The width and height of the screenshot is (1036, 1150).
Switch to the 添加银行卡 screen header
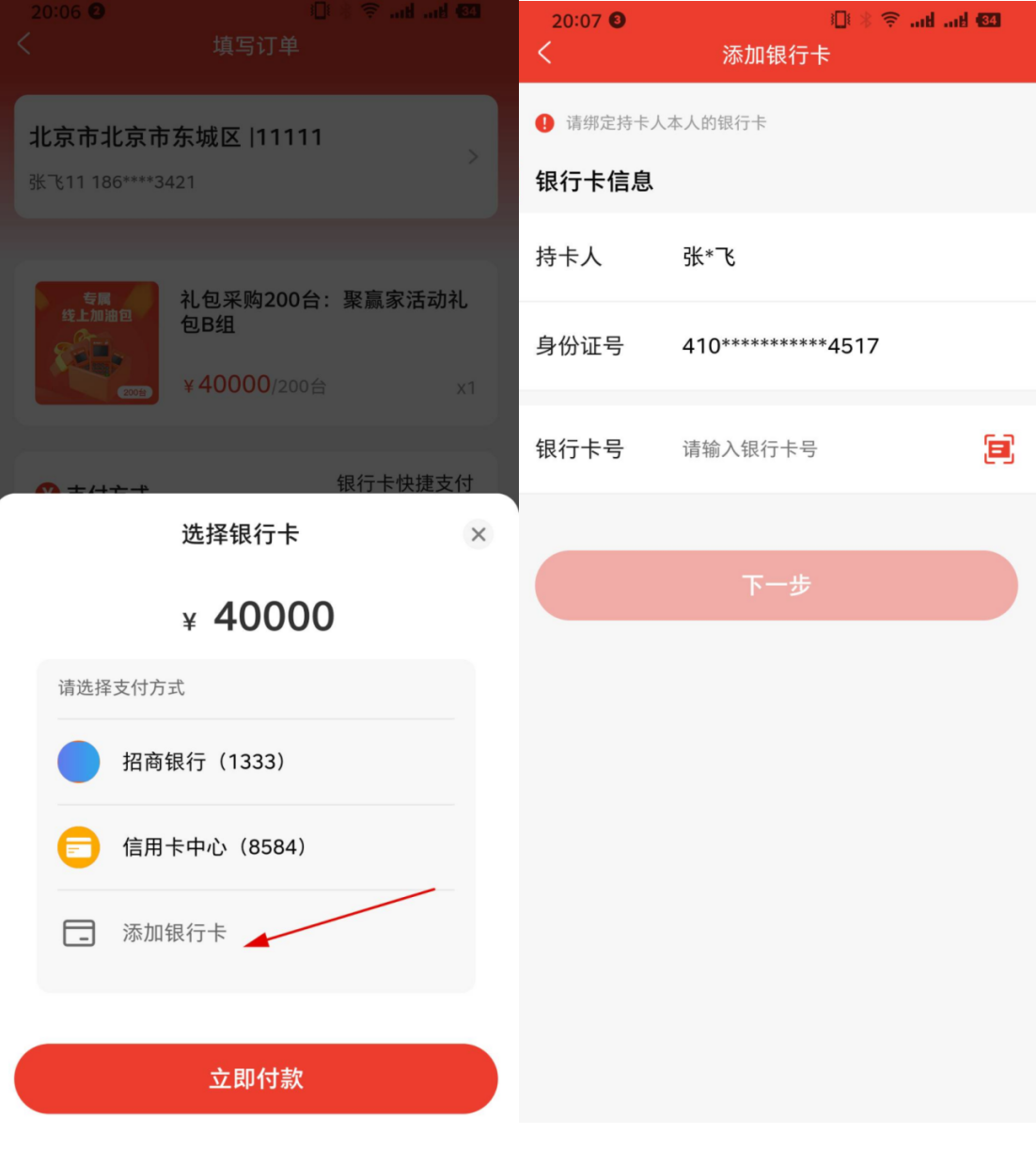pyautogui.click(x=777, y=55)
